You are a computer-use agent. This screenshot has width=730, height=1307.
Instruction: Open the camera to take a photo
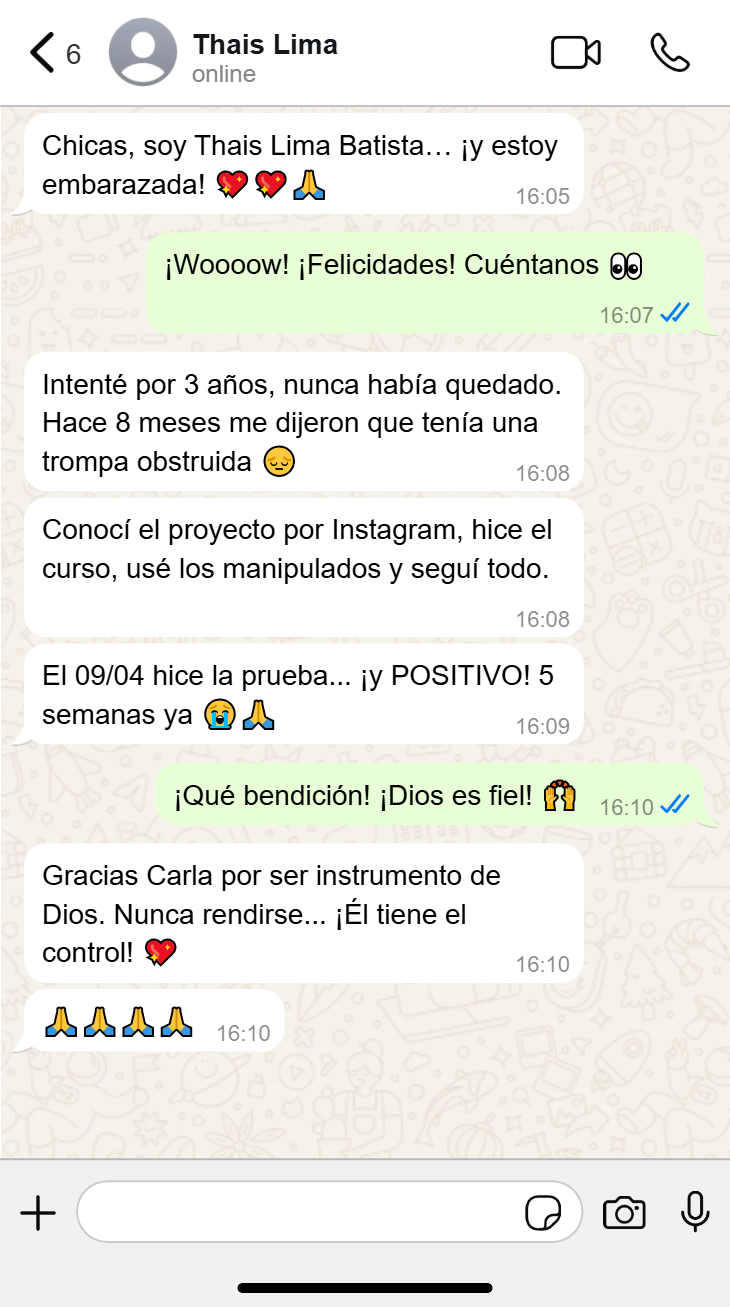(x=624, y=1213)
